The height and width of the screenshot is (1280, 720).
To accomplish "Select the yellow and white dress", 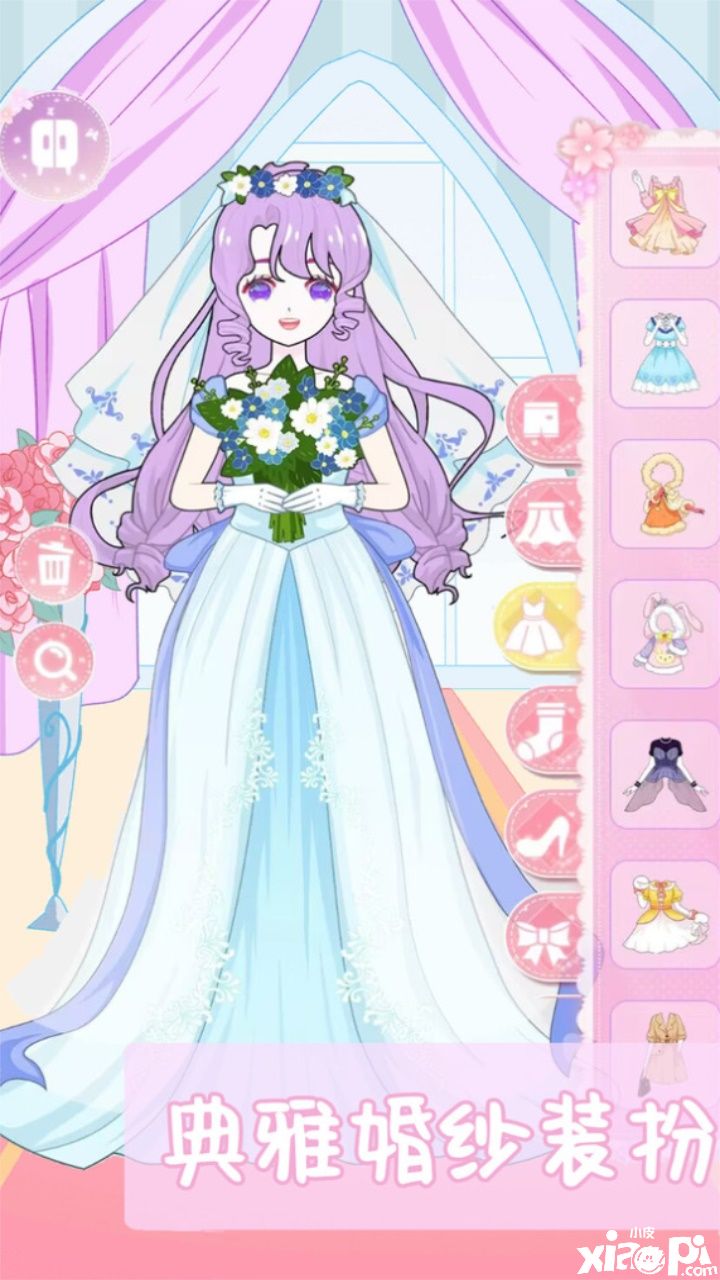I will [651, 914].
